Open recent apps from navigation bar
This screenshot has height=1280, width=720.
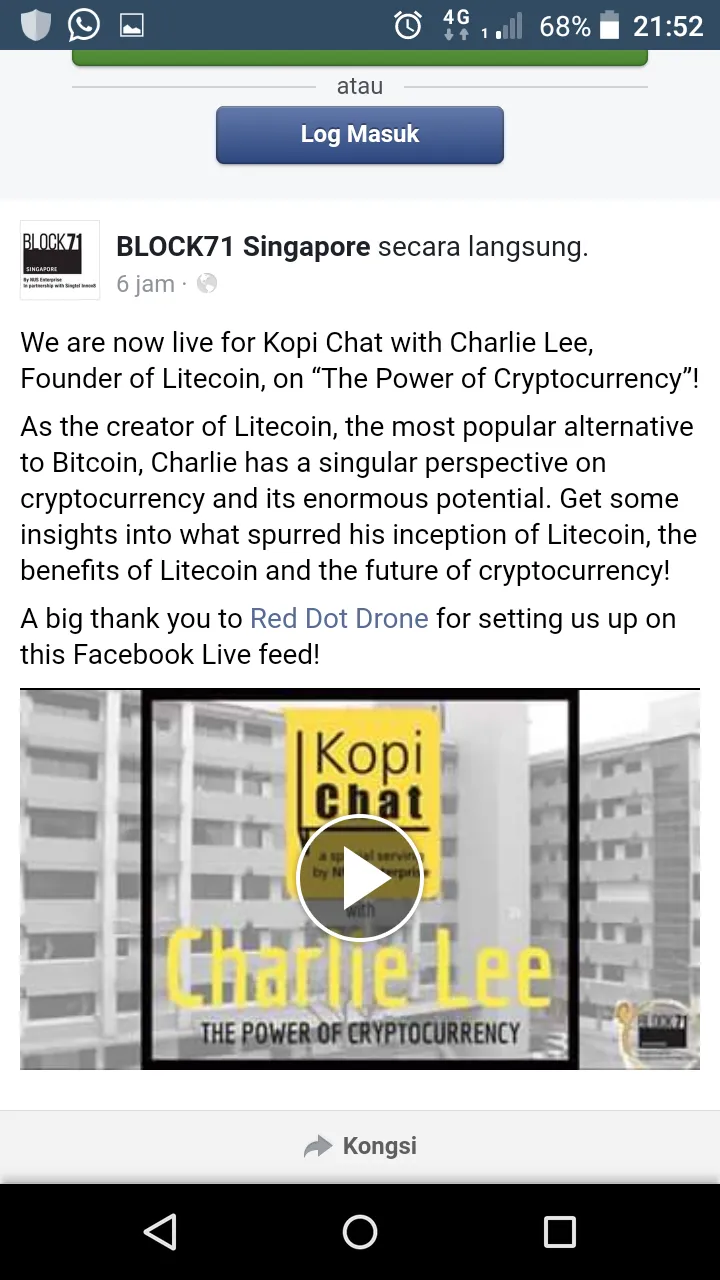tap(560, 1232)
